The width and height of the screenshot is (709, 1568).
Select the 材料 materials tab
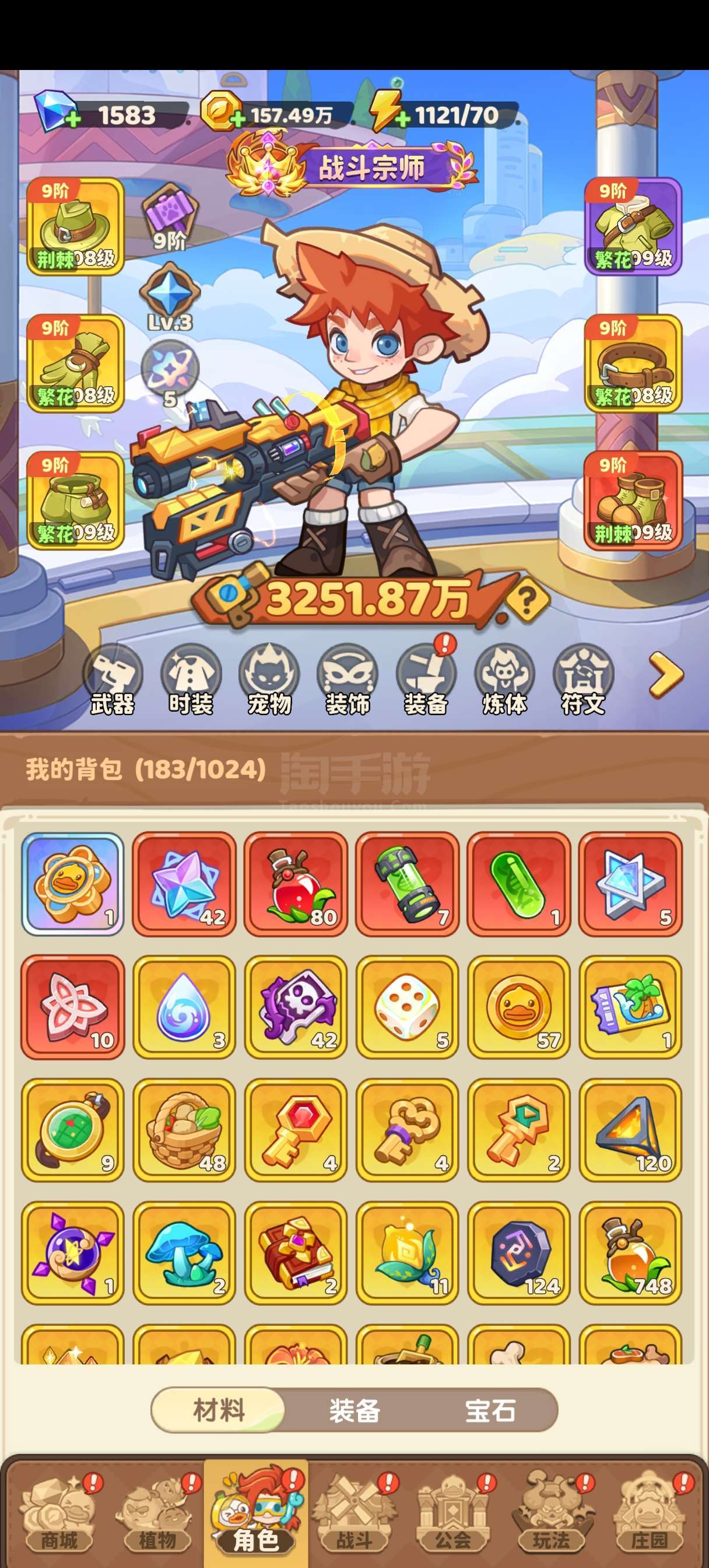click(219, 1410)
